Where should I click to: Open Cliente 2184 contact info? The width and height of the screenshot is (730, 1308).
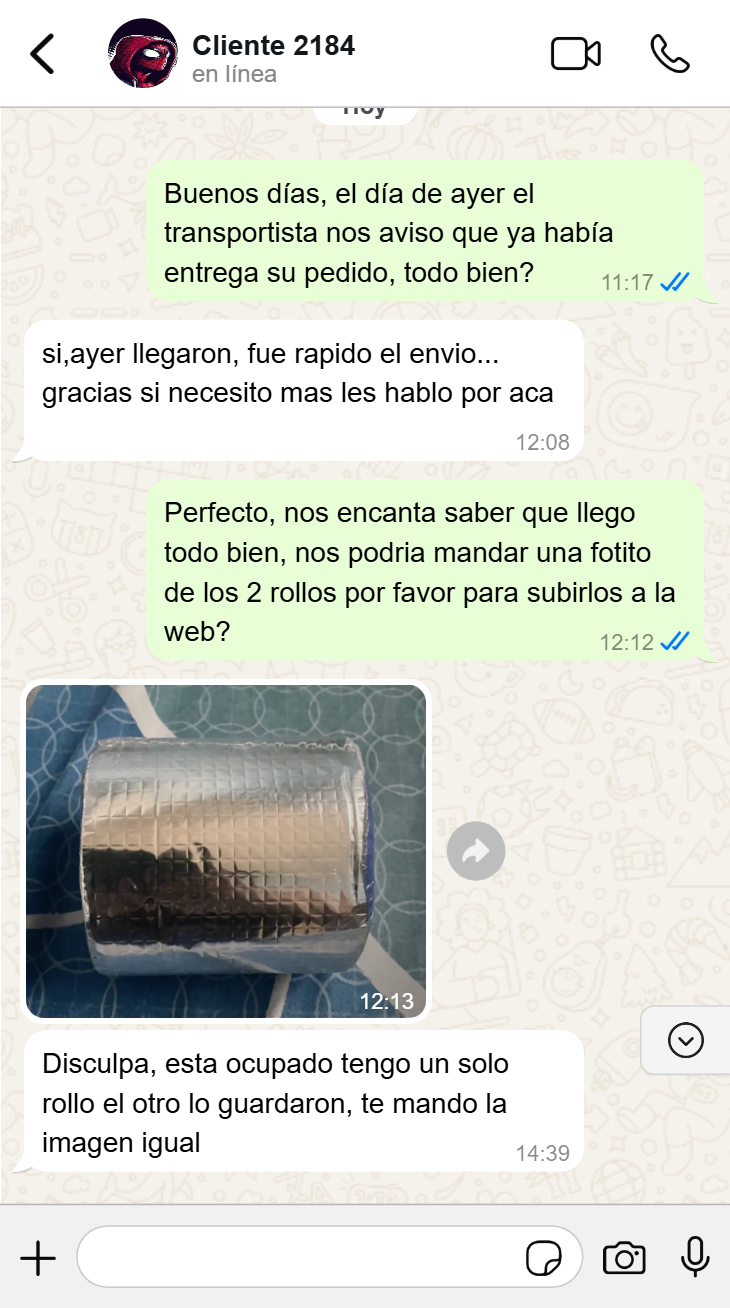pos(272,56)
